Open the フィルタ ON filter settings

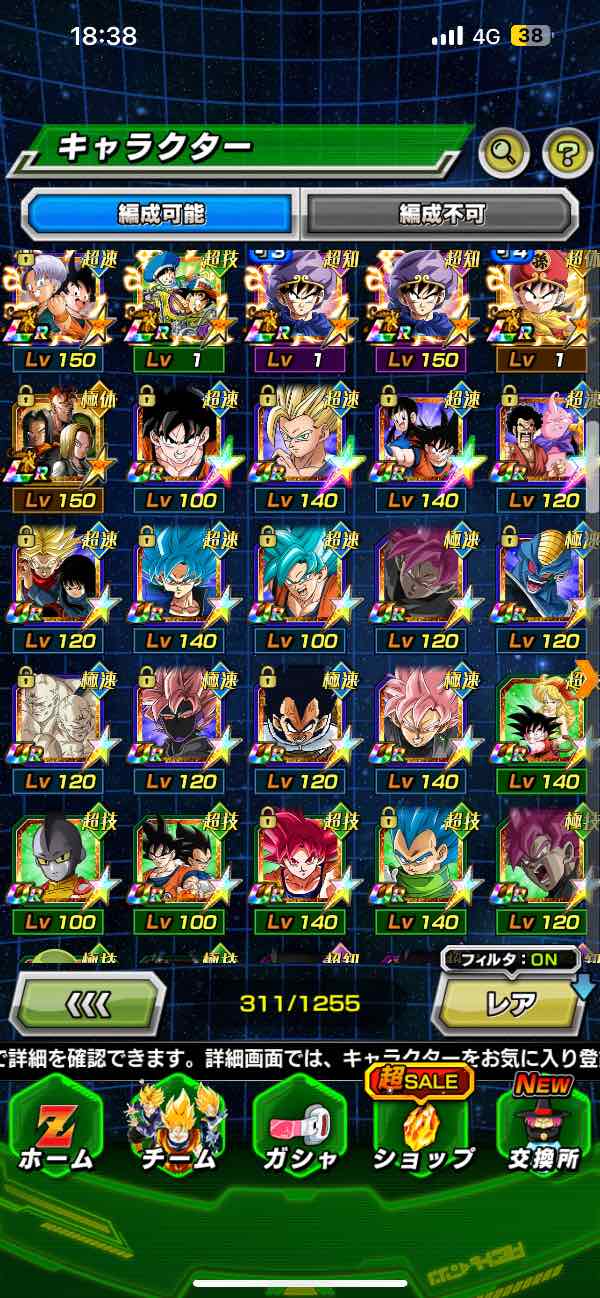510,961
